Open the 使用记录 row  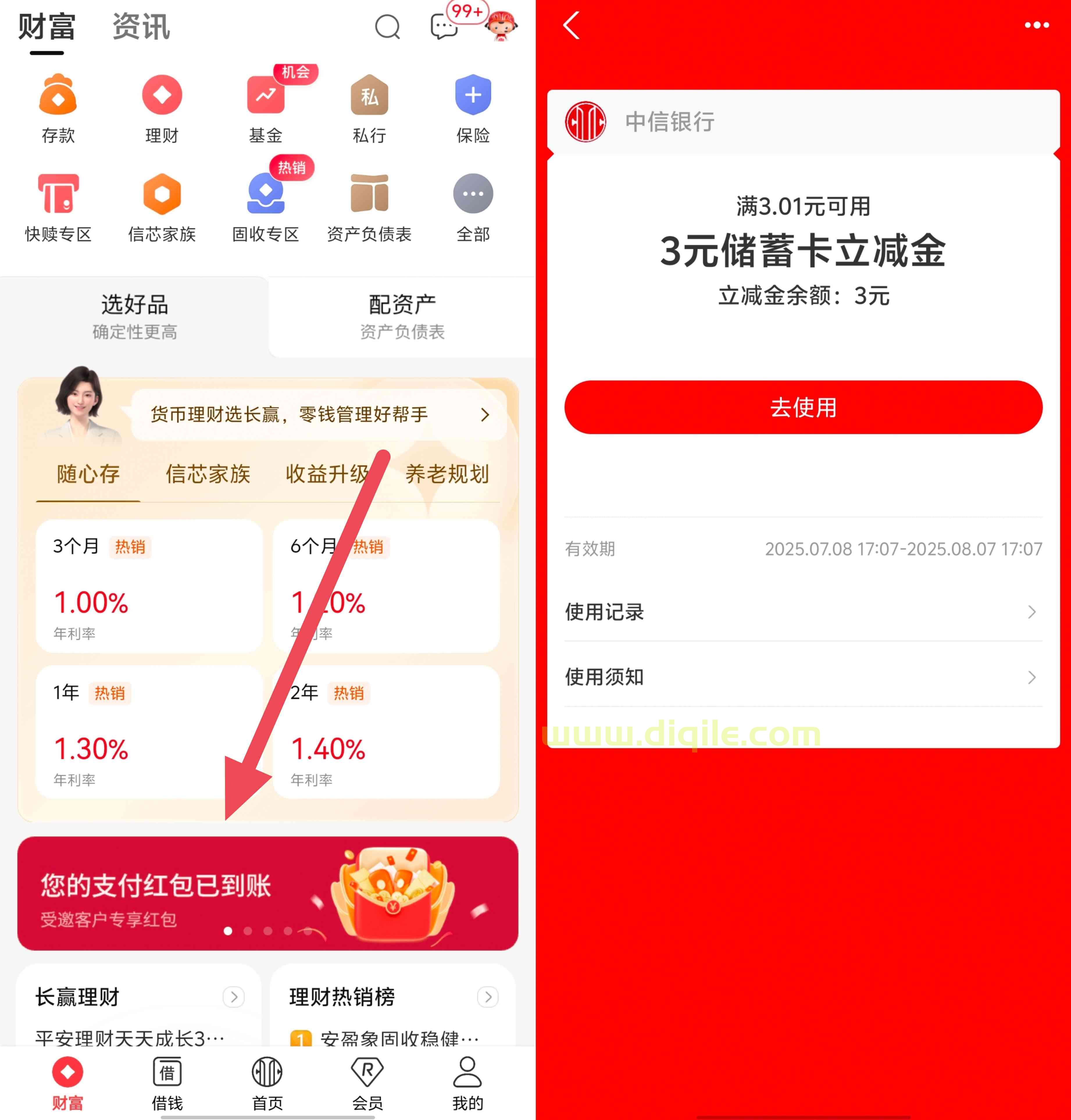[x=803, y=611]
